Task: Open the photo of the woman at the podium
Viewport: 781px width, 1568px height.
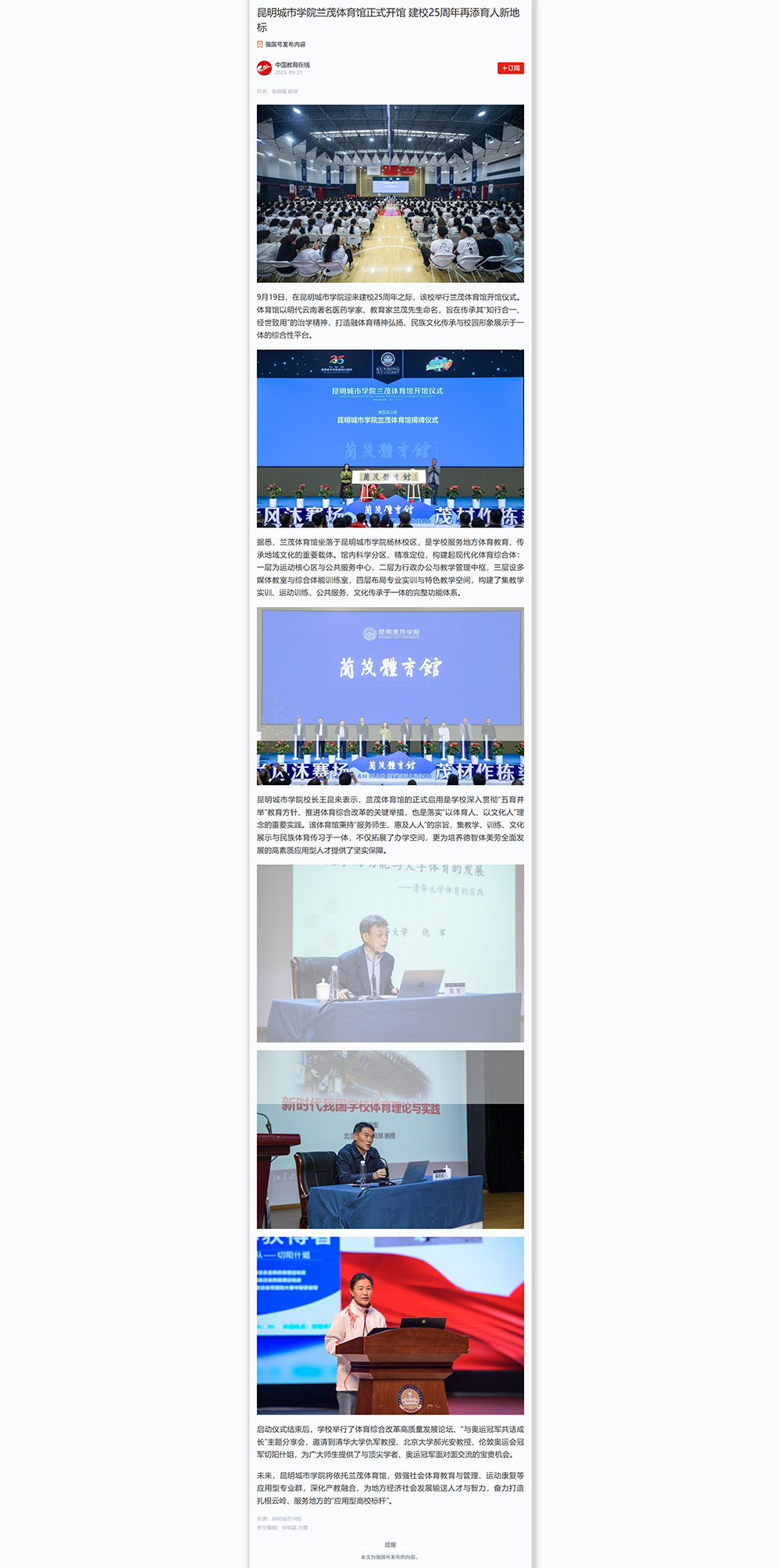Action: pyautogui.click(x=390, y=1325)
